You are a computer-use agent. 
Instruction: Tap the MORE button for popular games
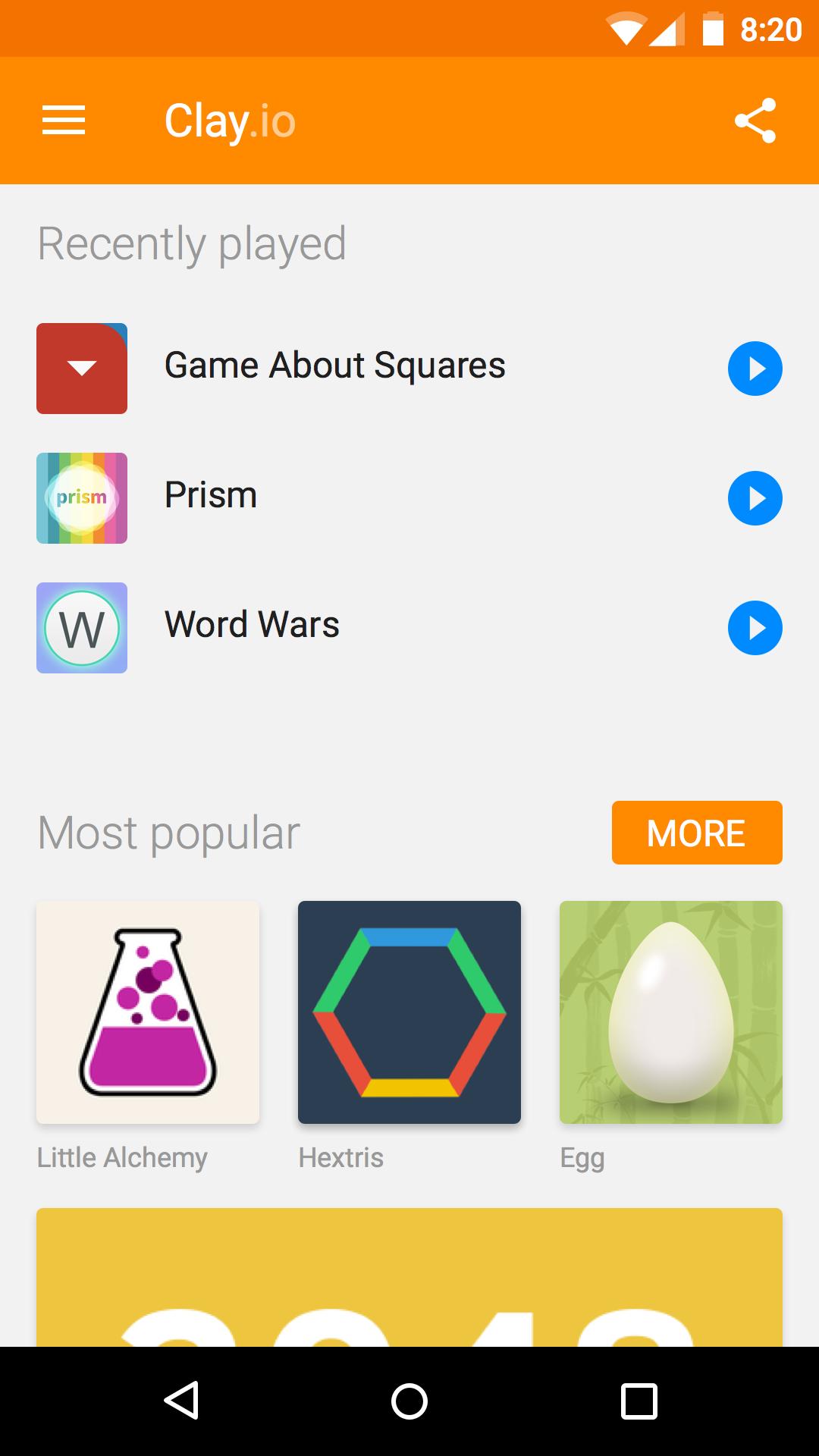pos(696,833)
